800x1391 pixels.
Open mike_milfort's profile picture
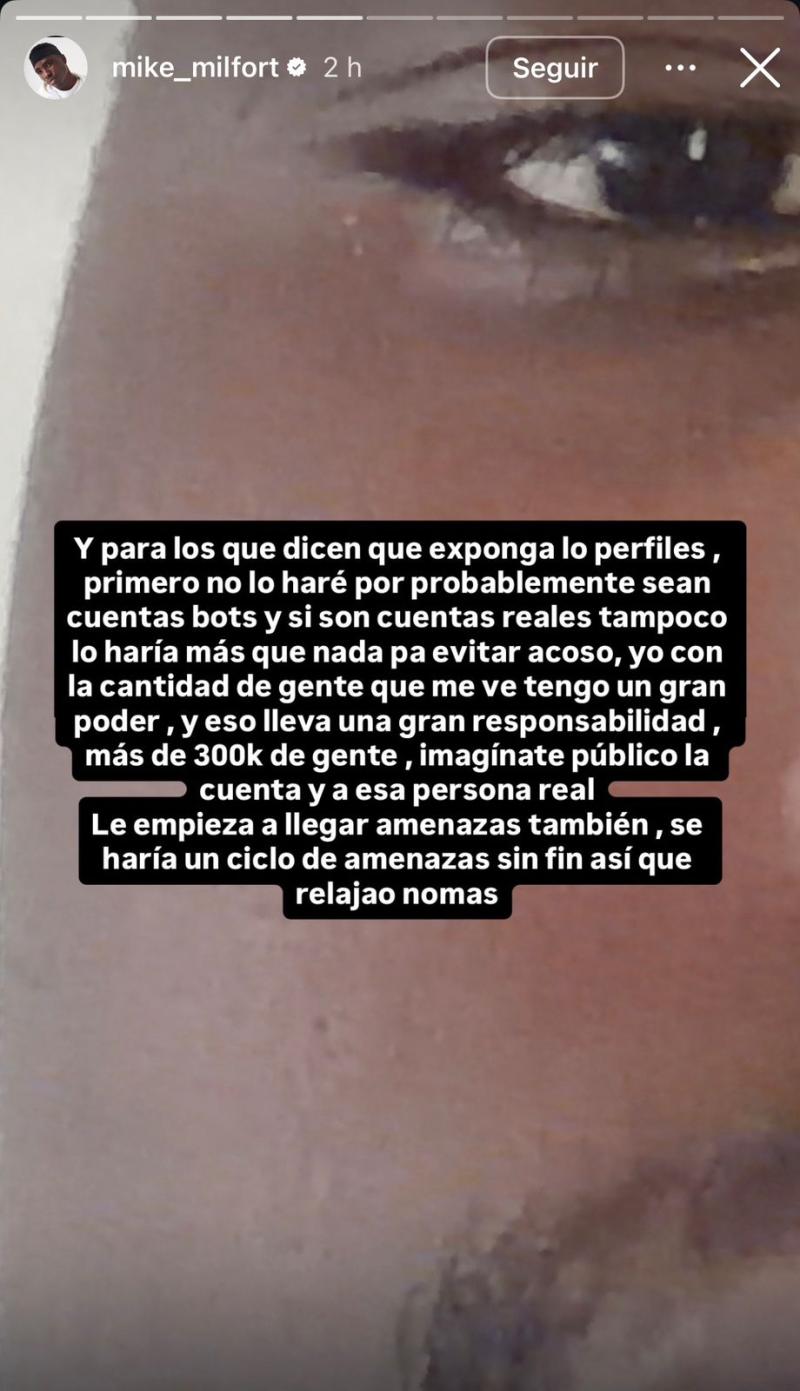pos(55,68)
